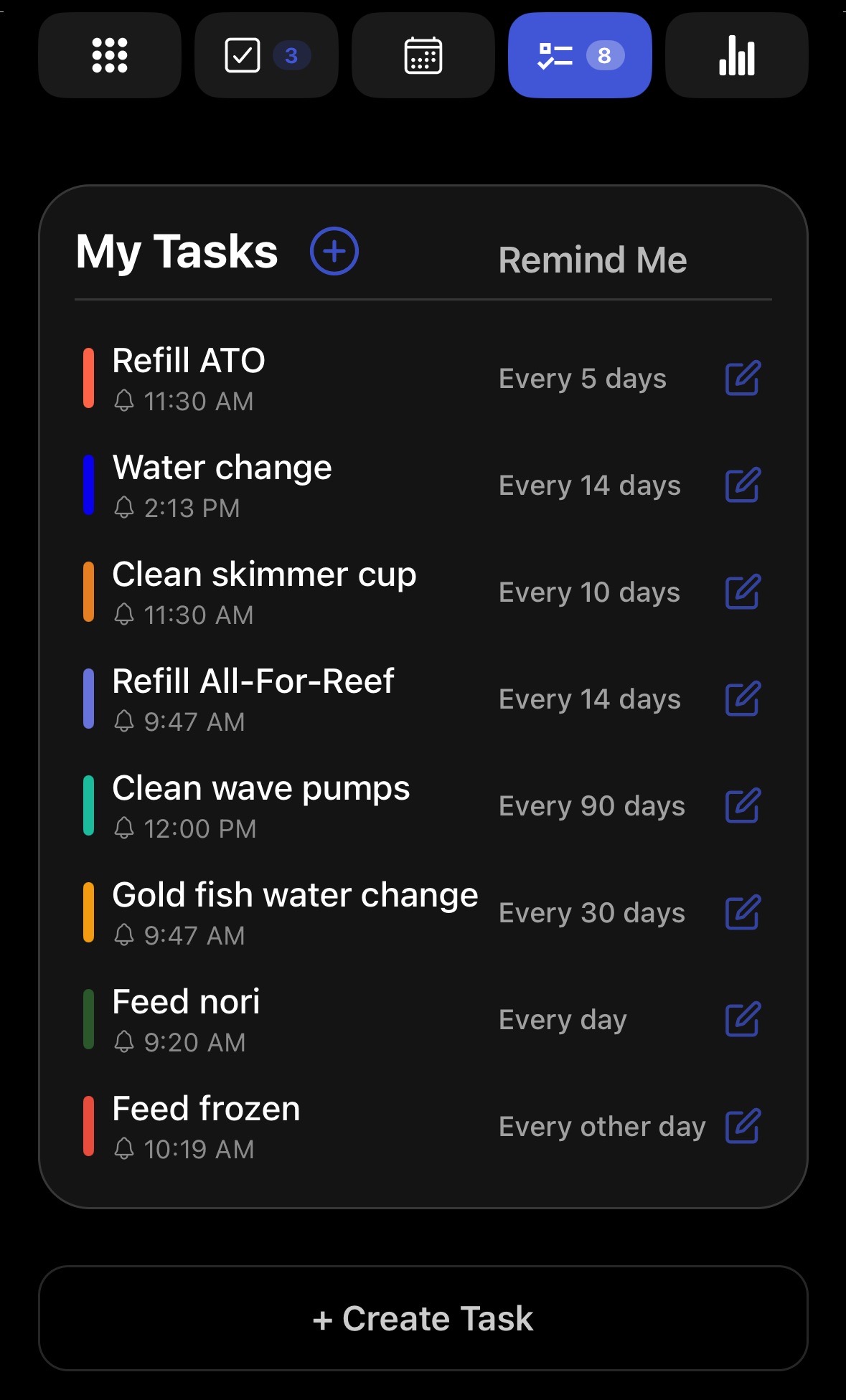Open the grid dashboard tab
Screen dimensions: 846x1400
pos(110,55)
